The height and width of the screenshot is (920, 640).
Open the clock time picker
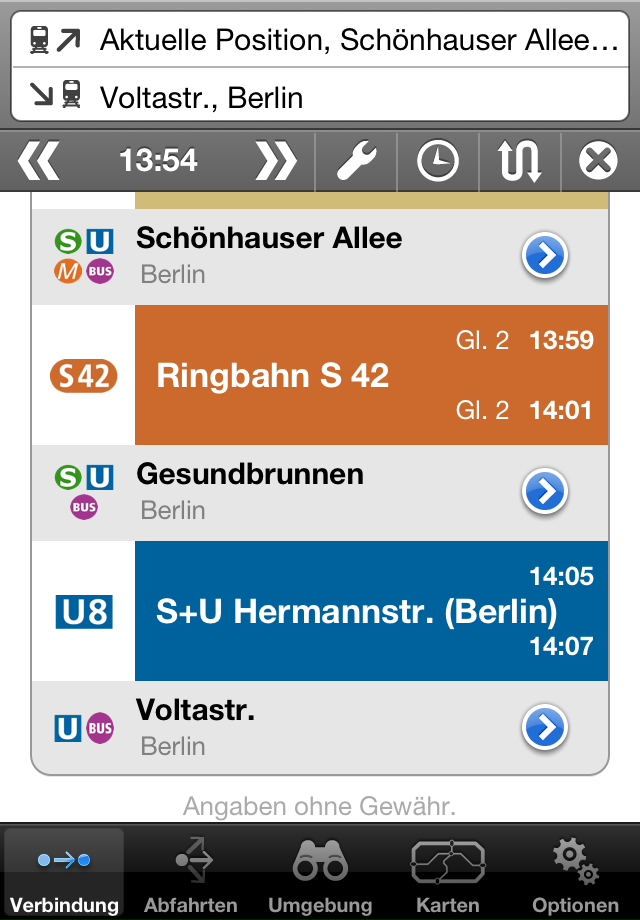(437, 160)
